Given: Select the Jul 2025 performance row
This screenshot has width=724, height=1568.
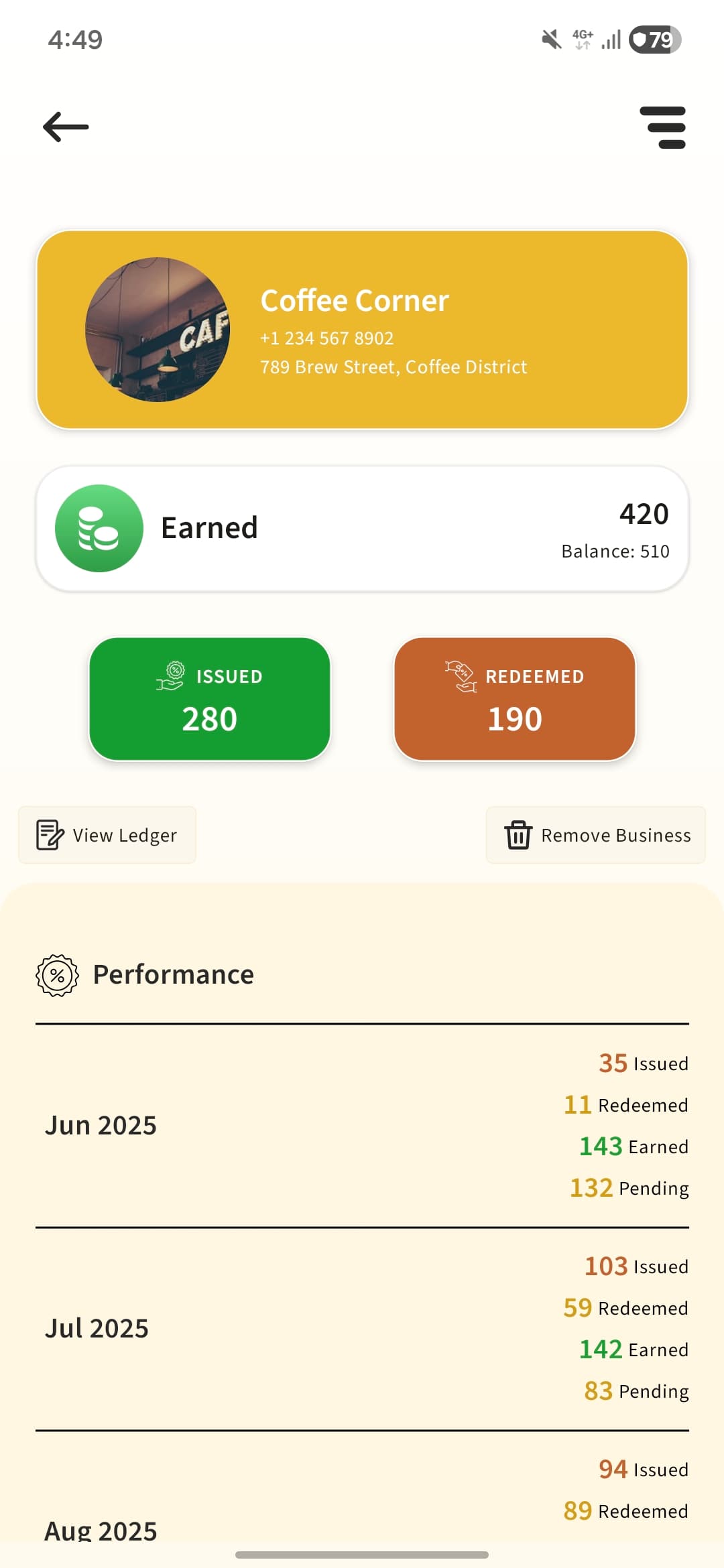Looking at the screenshot, I should [362, 1329].
